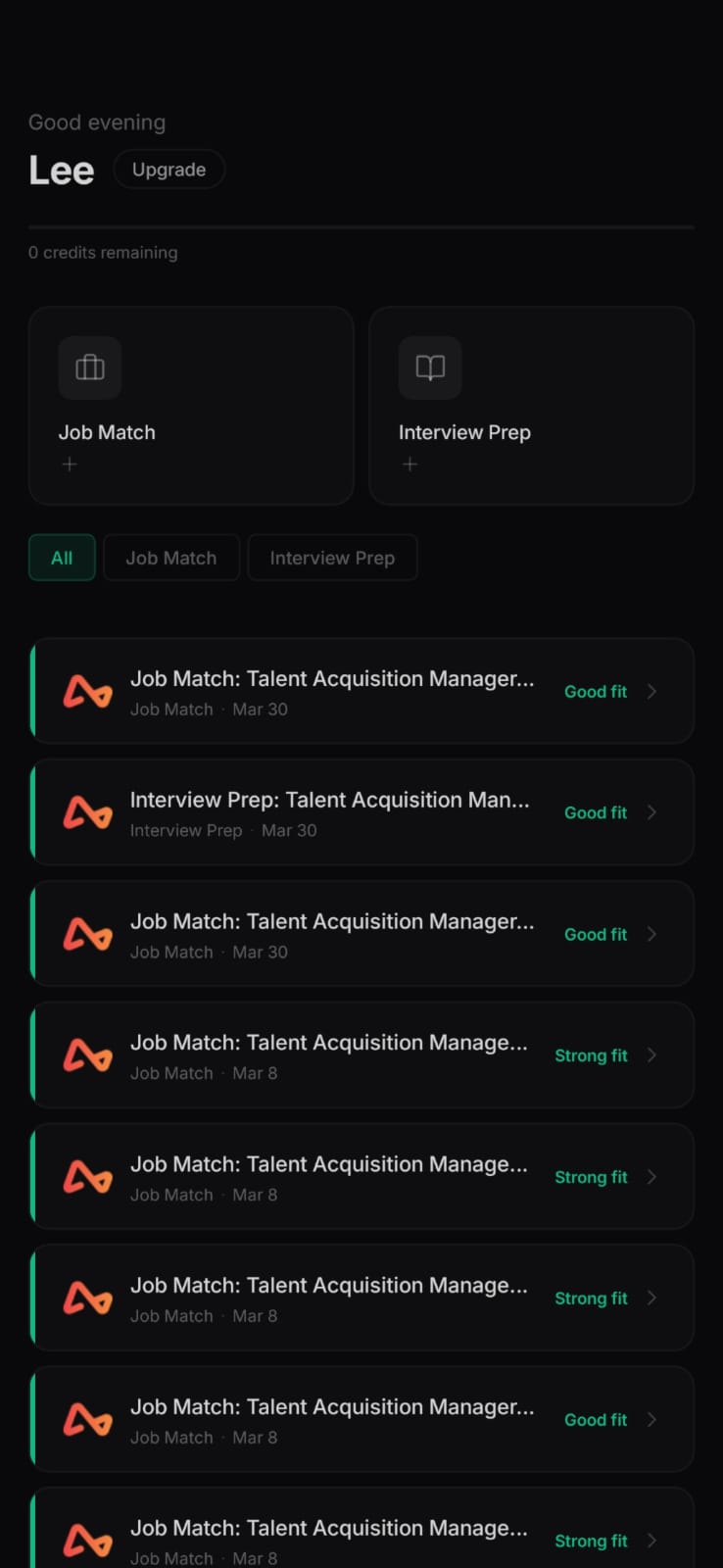723x1568 pixels.
Task: Select the All filter chip
Action: coord(62,558)
